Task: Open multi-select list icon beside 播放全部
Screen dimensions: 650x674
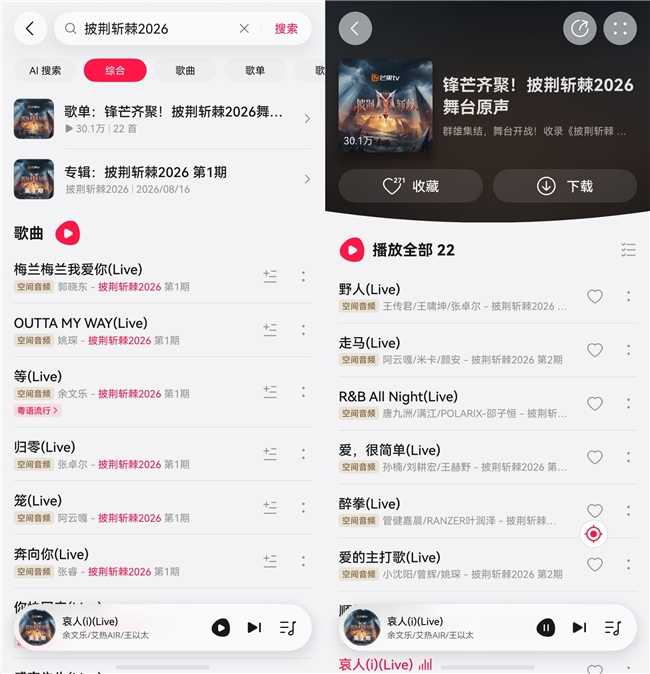Action: pyautogui.click(x=628, y=250)
